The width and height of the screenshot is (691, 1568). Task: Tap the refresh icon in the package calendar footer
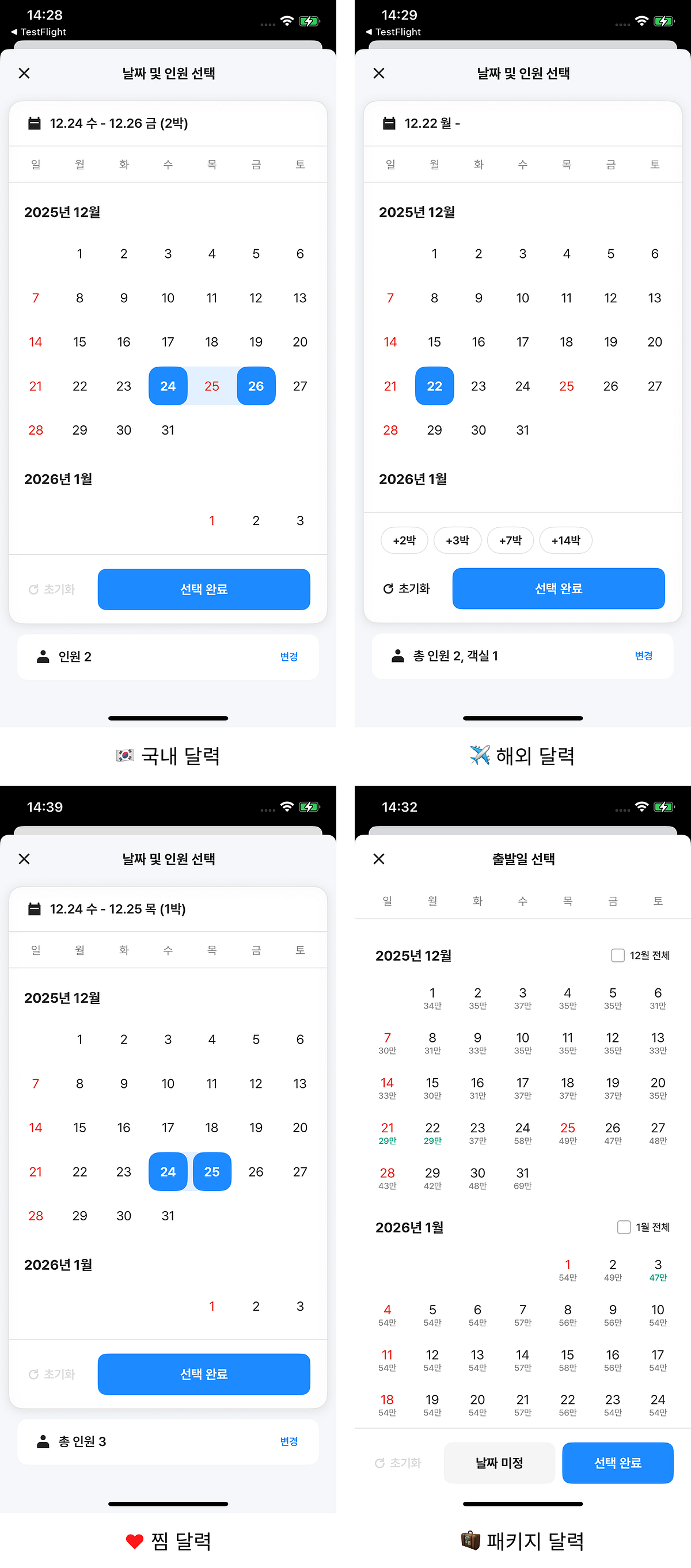(380, 1463)
